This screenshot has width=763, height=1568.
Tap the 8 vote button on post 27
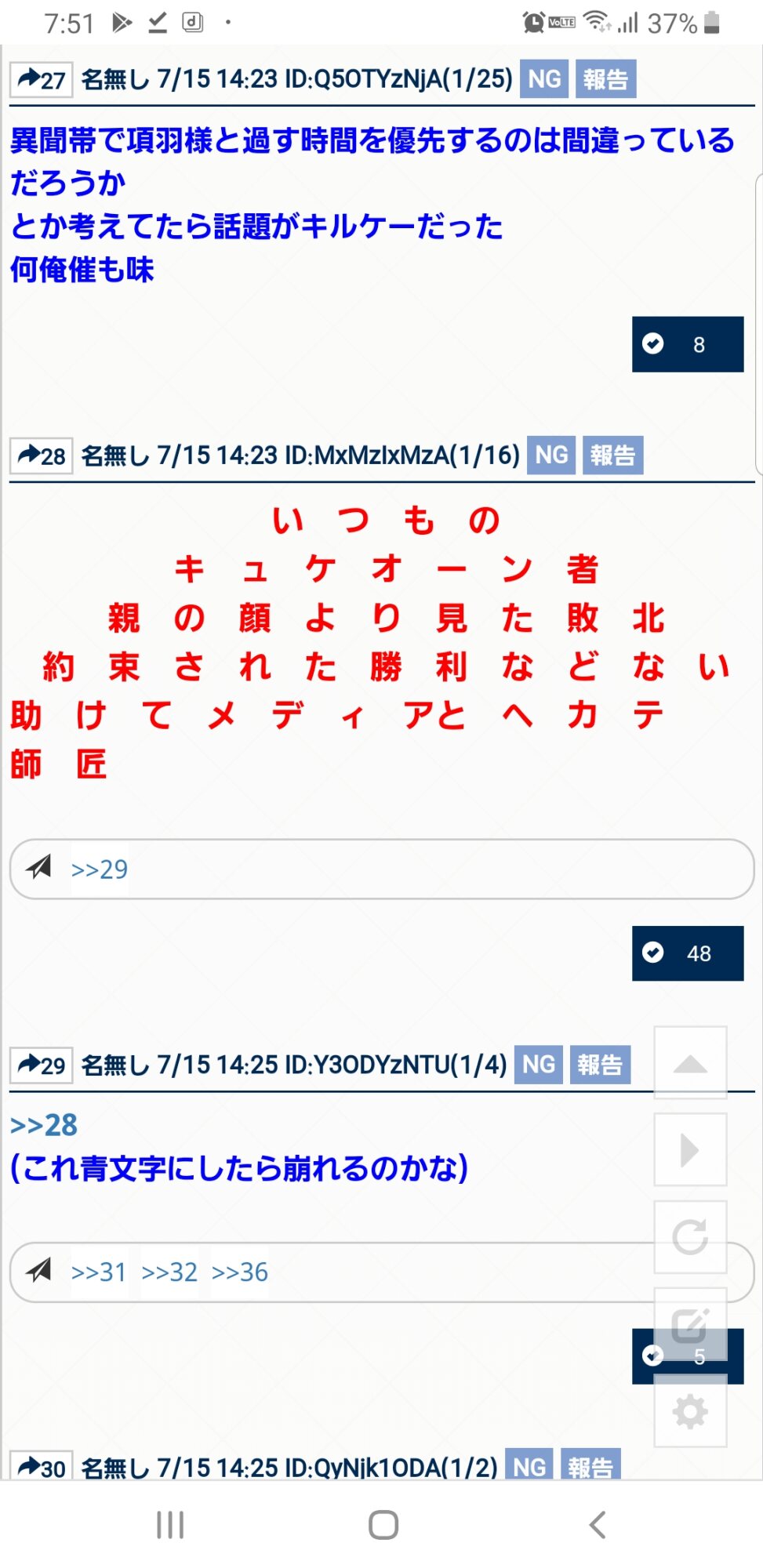pos(687,344)
